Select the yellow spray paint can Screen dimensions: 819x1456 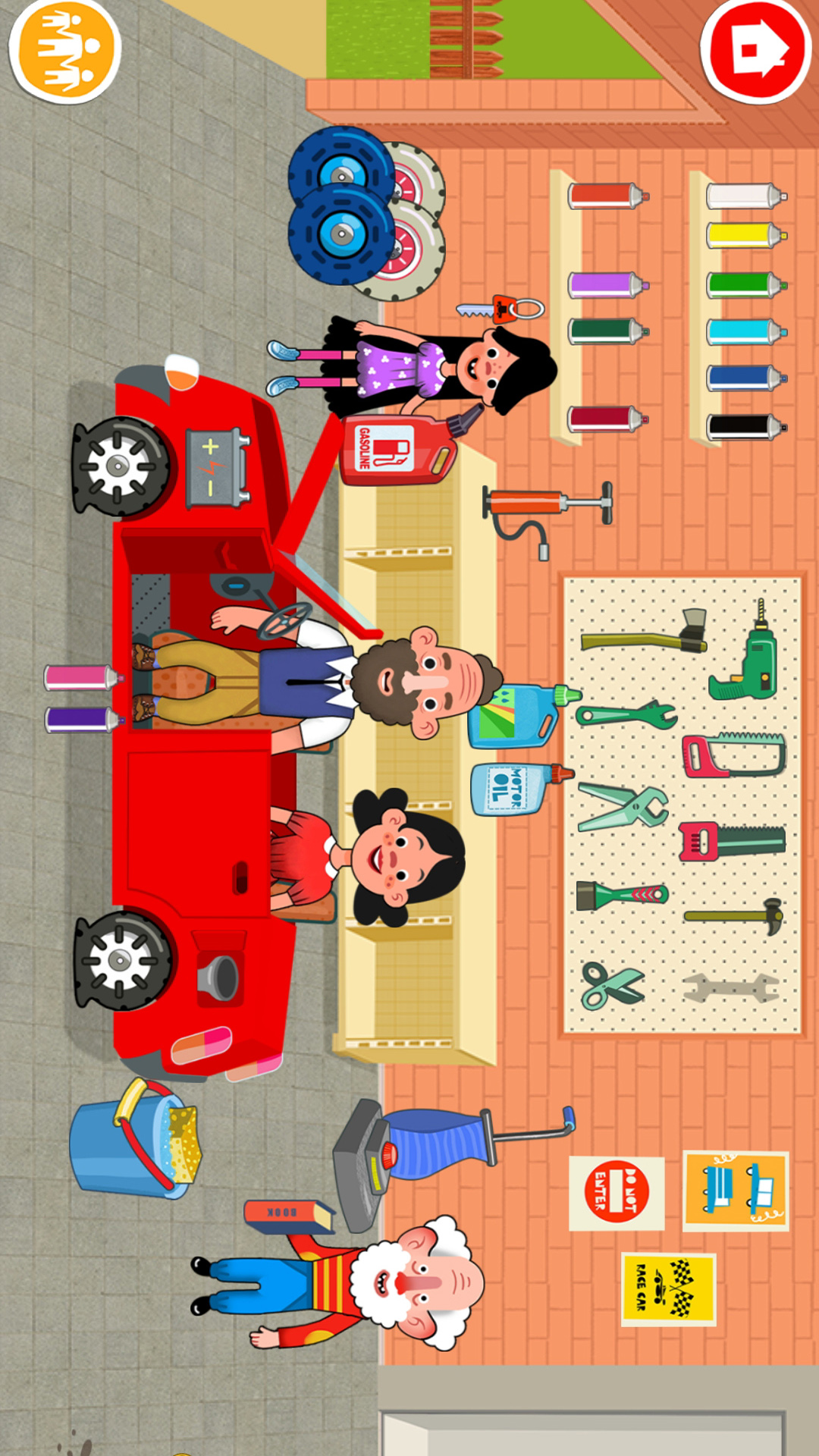745,236
